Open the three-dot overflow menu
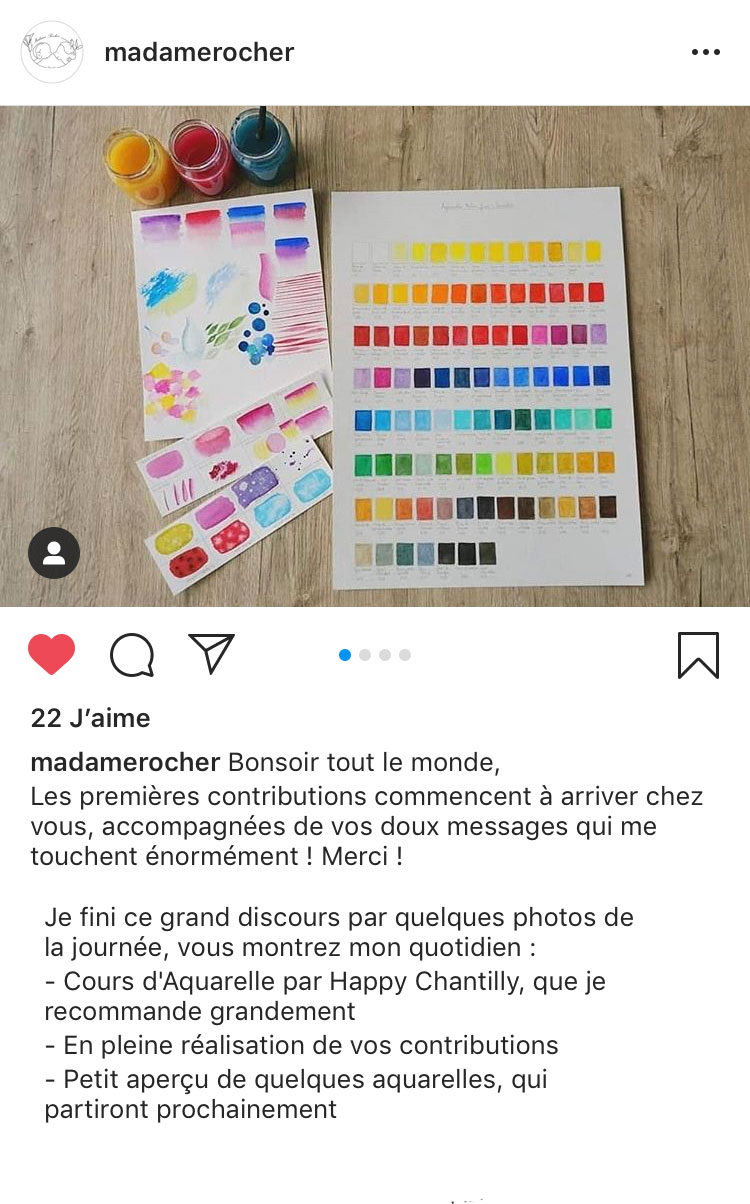Image resolution: width=750 pixels, height=1204 pixels. [705, 53]
